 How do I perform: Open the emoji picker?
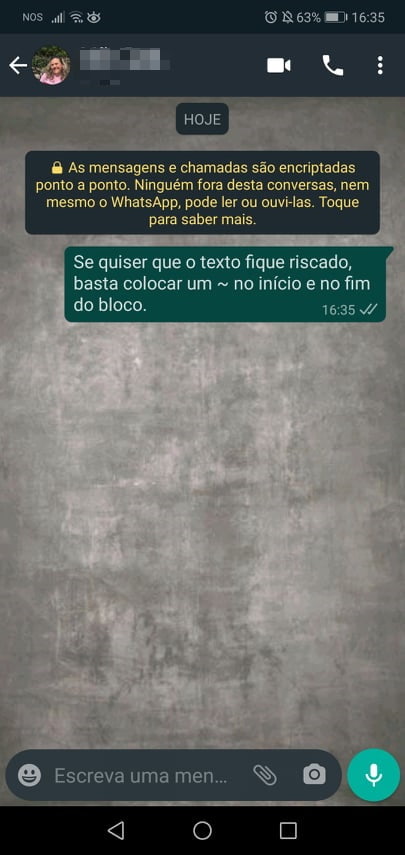click(29, 775)
